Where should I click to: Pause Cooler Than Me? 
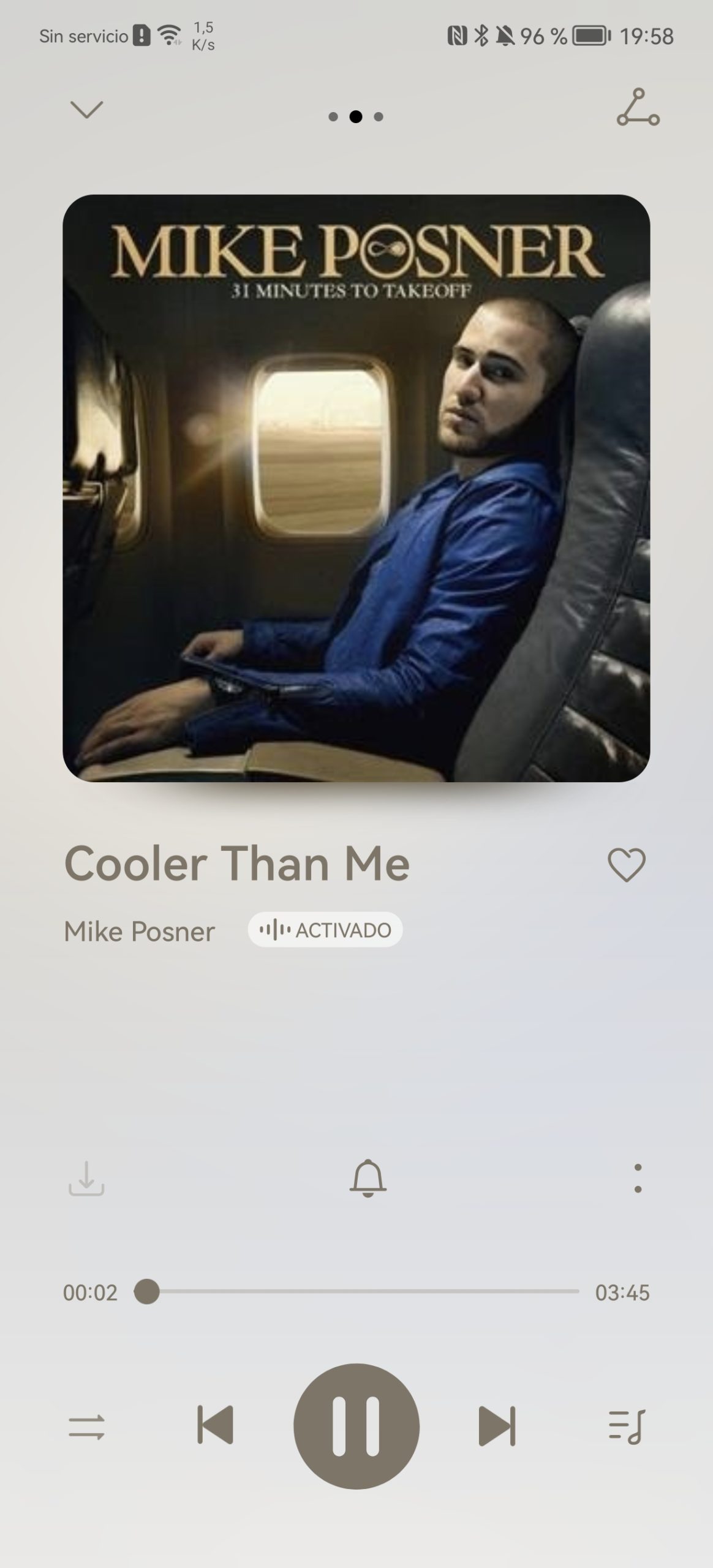pos(356,1426)
